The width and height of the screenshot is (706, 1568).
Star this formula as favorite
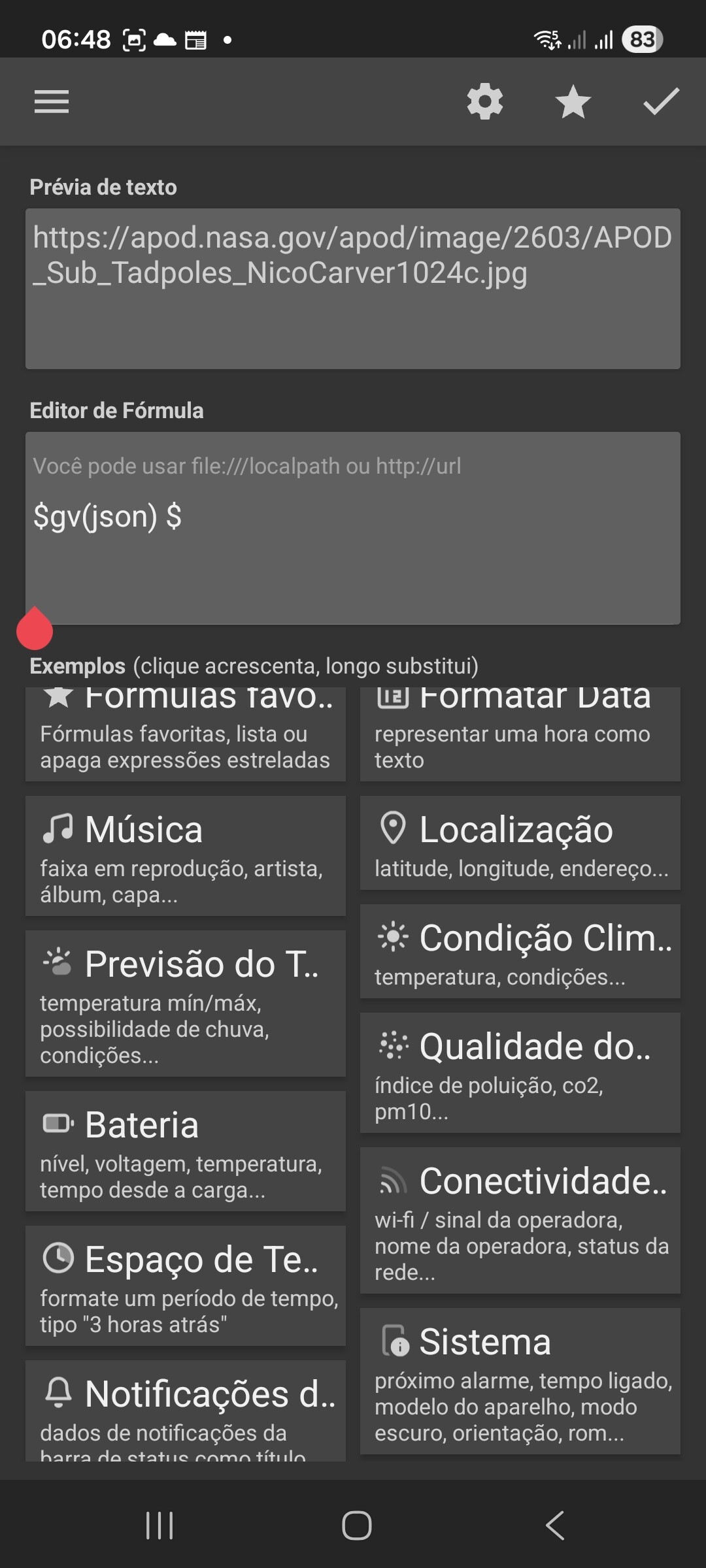coord(573,102)
